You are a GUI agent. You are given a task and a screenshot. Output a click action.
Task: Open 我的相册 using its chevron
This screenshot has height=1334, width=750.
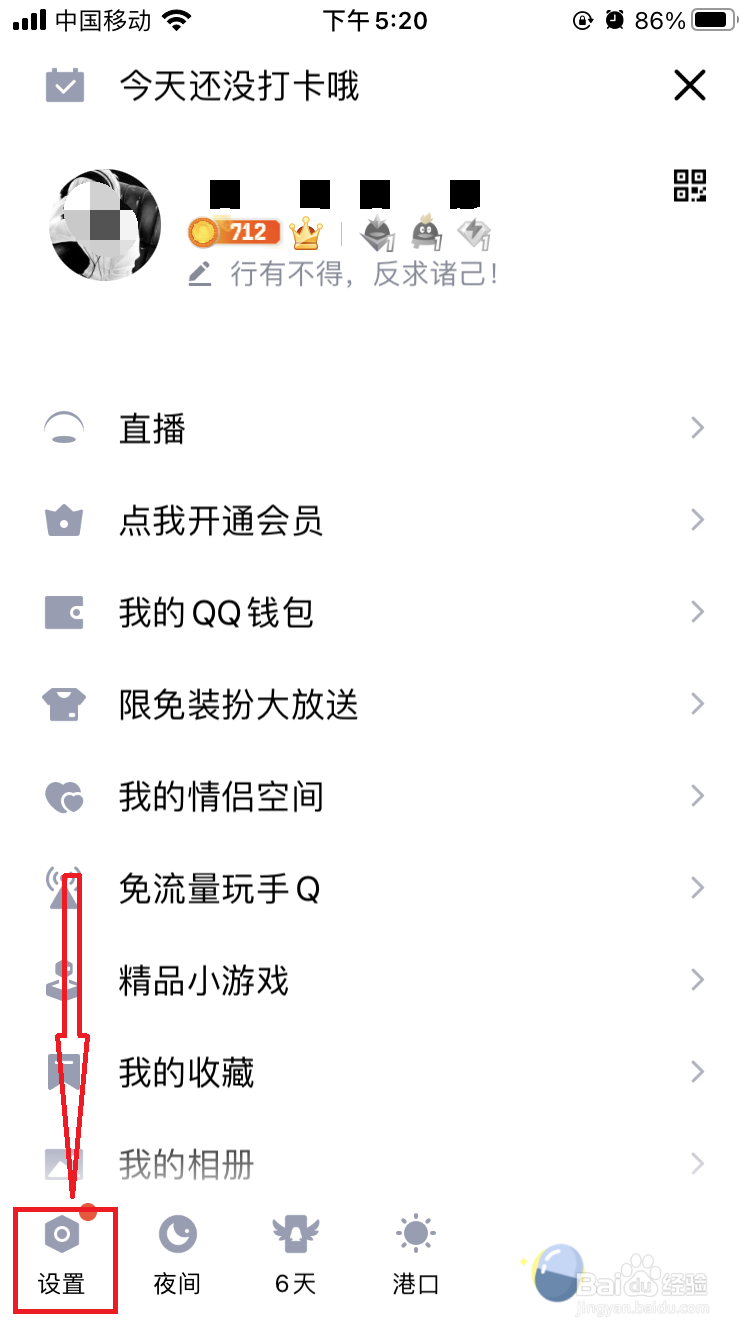click(x=697, y=1164)
